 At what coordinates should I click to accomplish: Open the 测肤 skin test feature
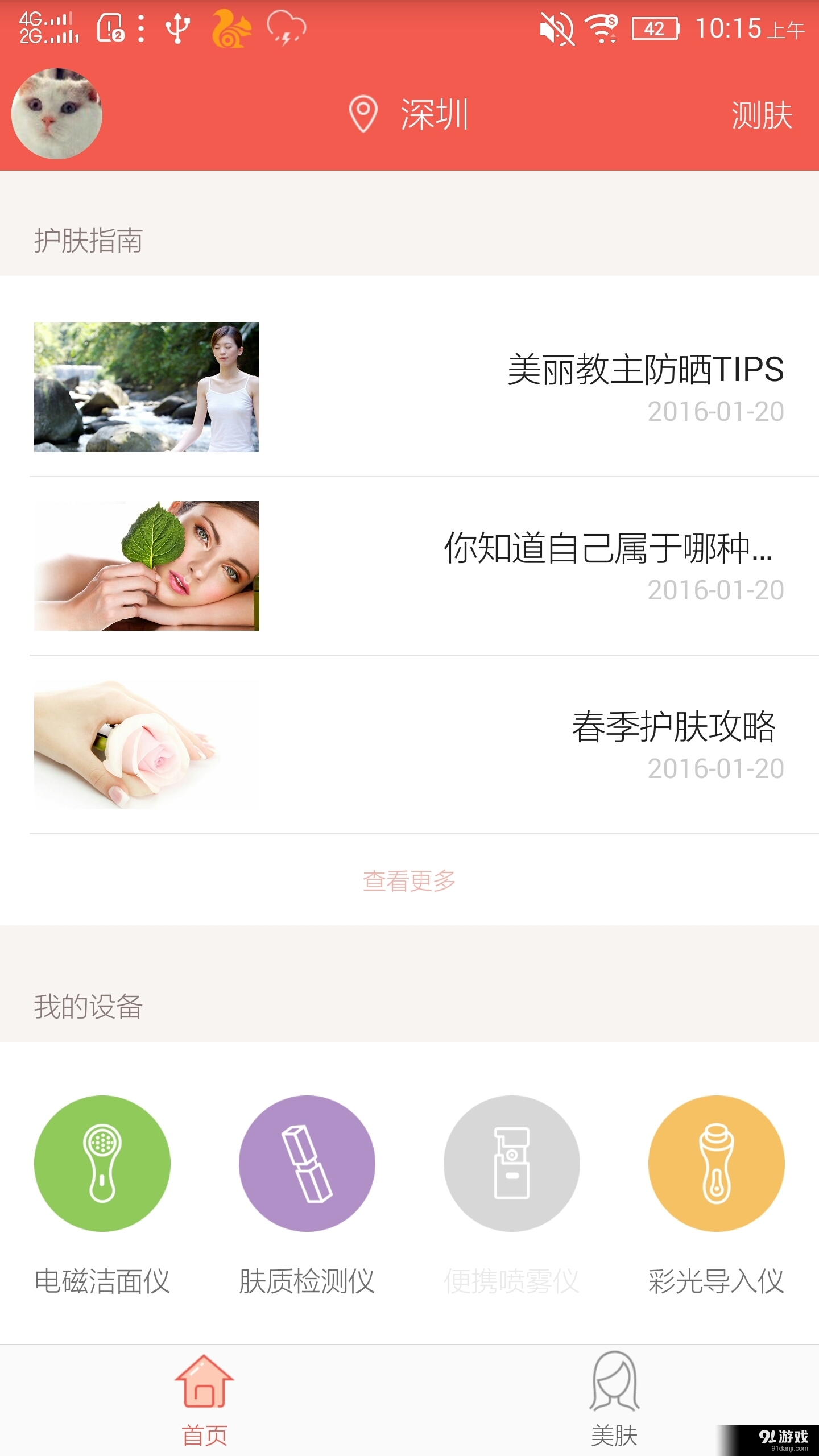(760, 115)
